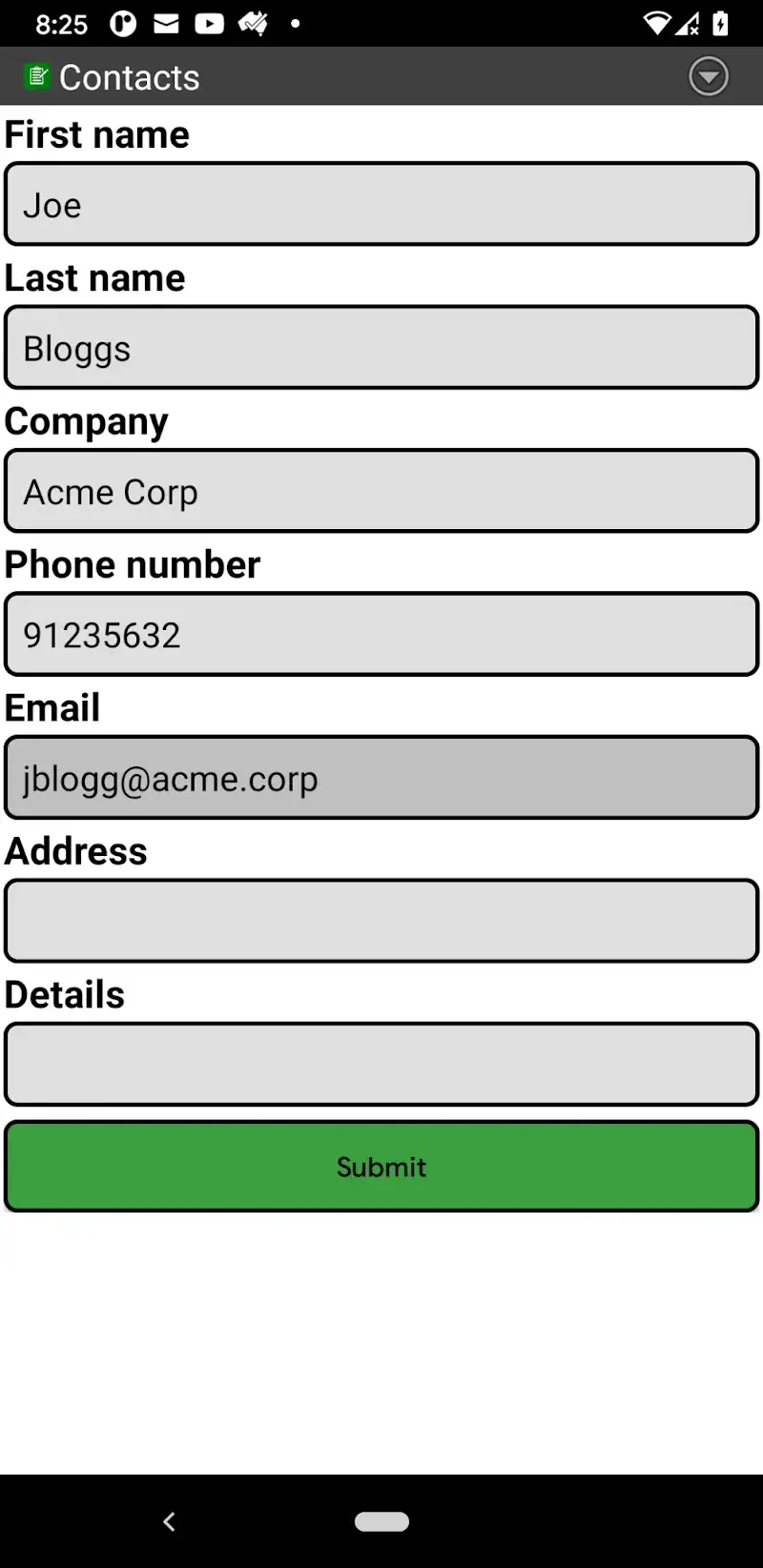This screenshot has height=1568, width=763.
Task: Go back using the system back arrow
Action: point(170,1521)
